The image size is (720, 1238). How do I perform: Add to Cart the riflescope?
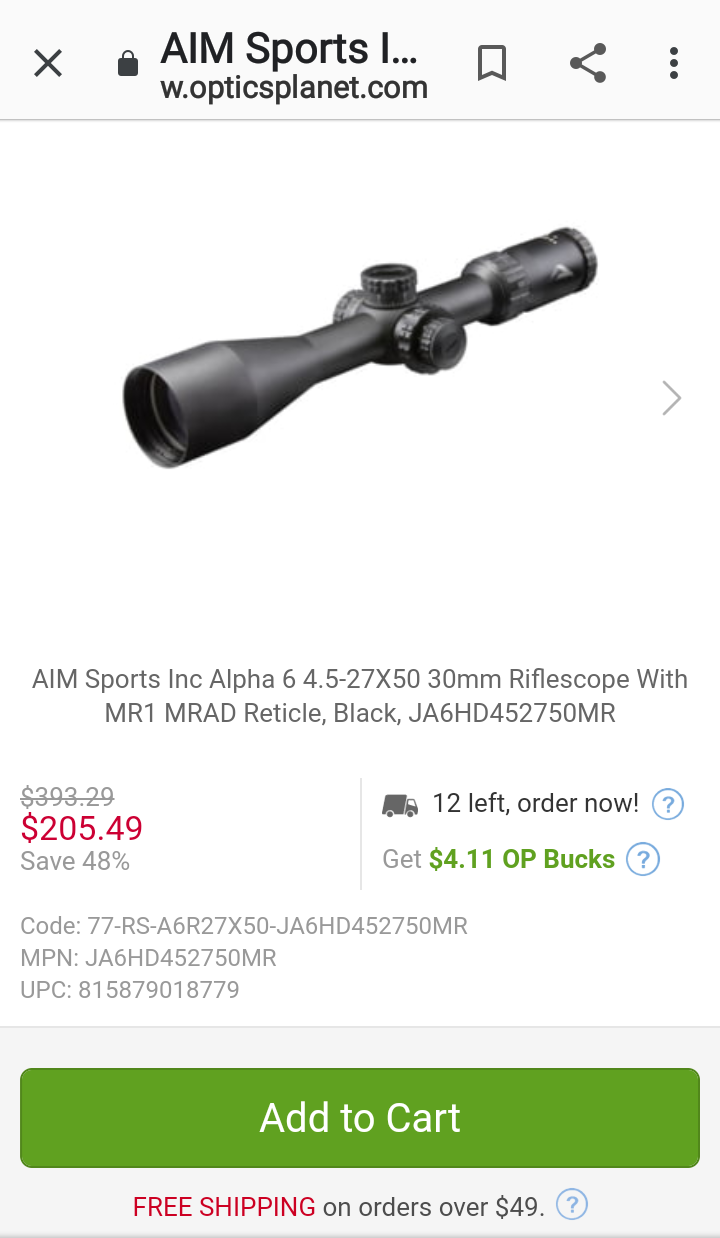360,1117
